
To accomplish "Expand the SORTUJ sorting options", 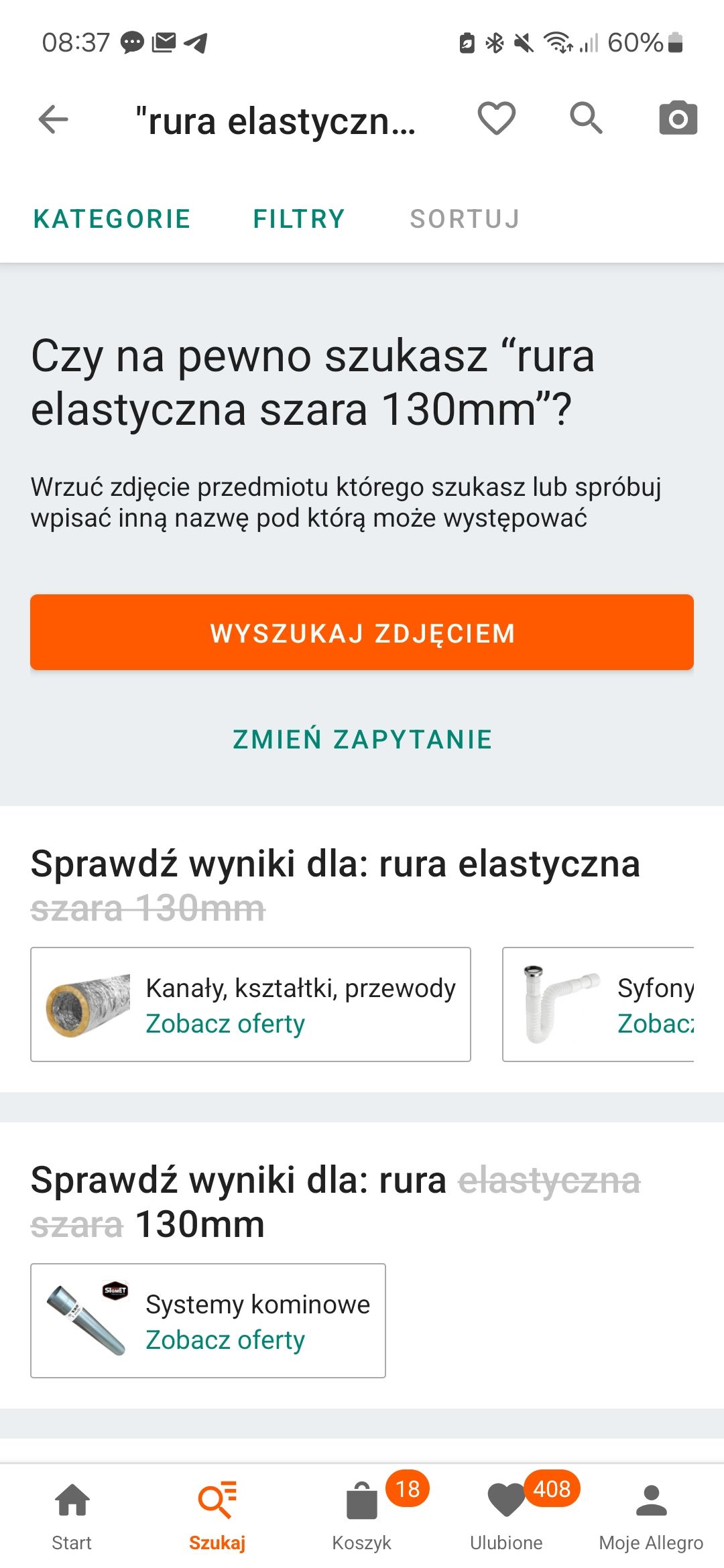I will pos(465,218).
